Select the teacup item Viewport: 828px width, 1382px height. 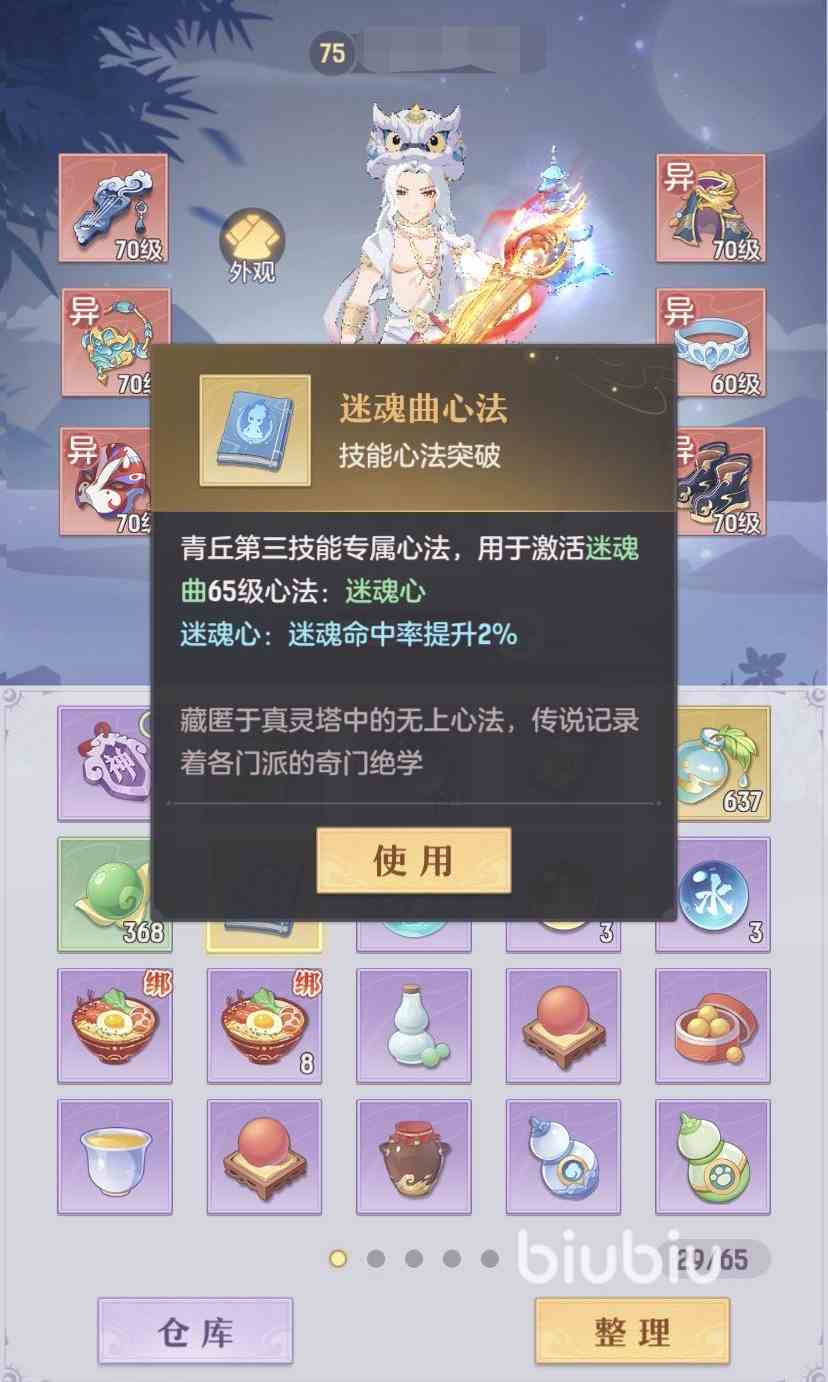coord(114,1157)
